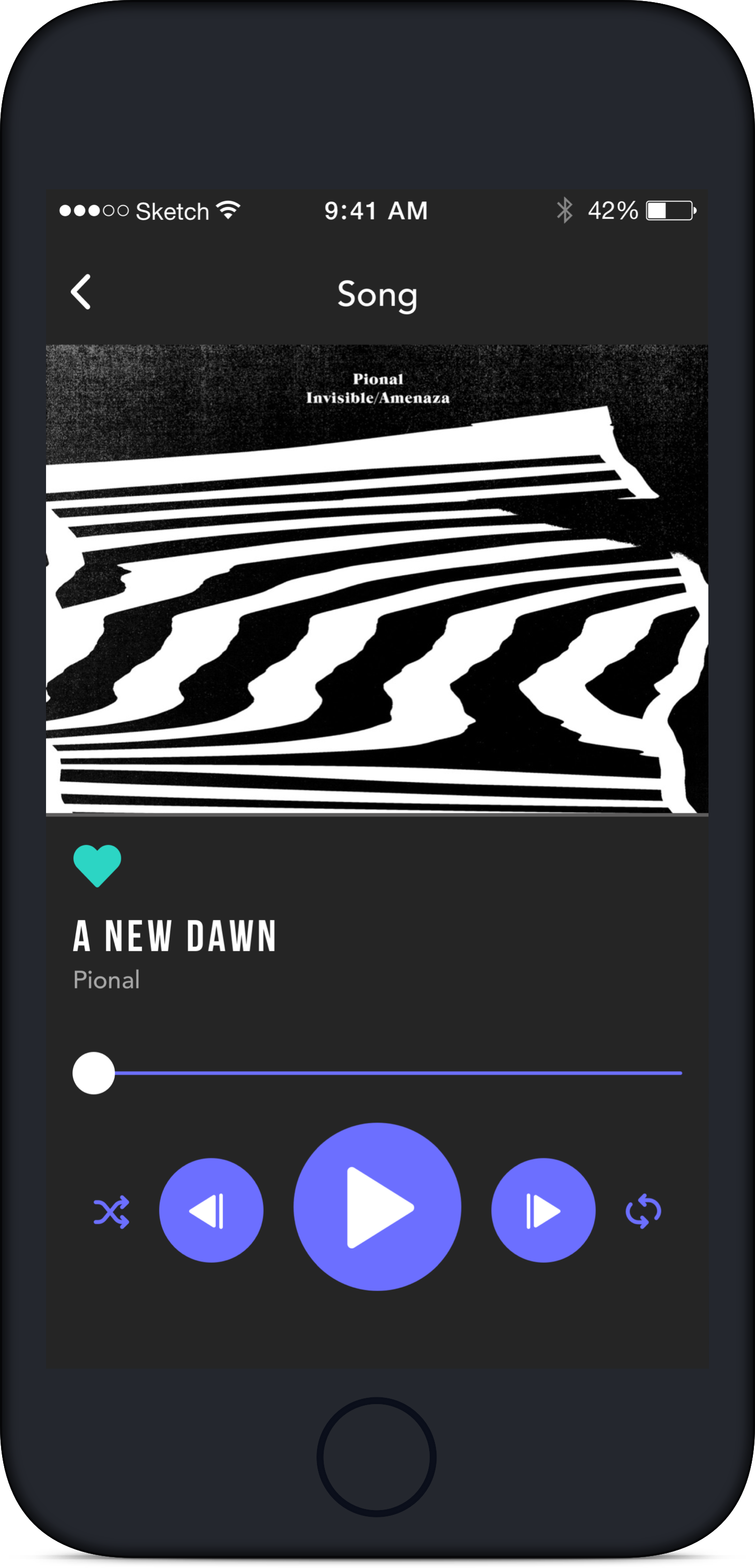
Task: Tap the playback progress slider track
Action: [x=396, y=1073]
